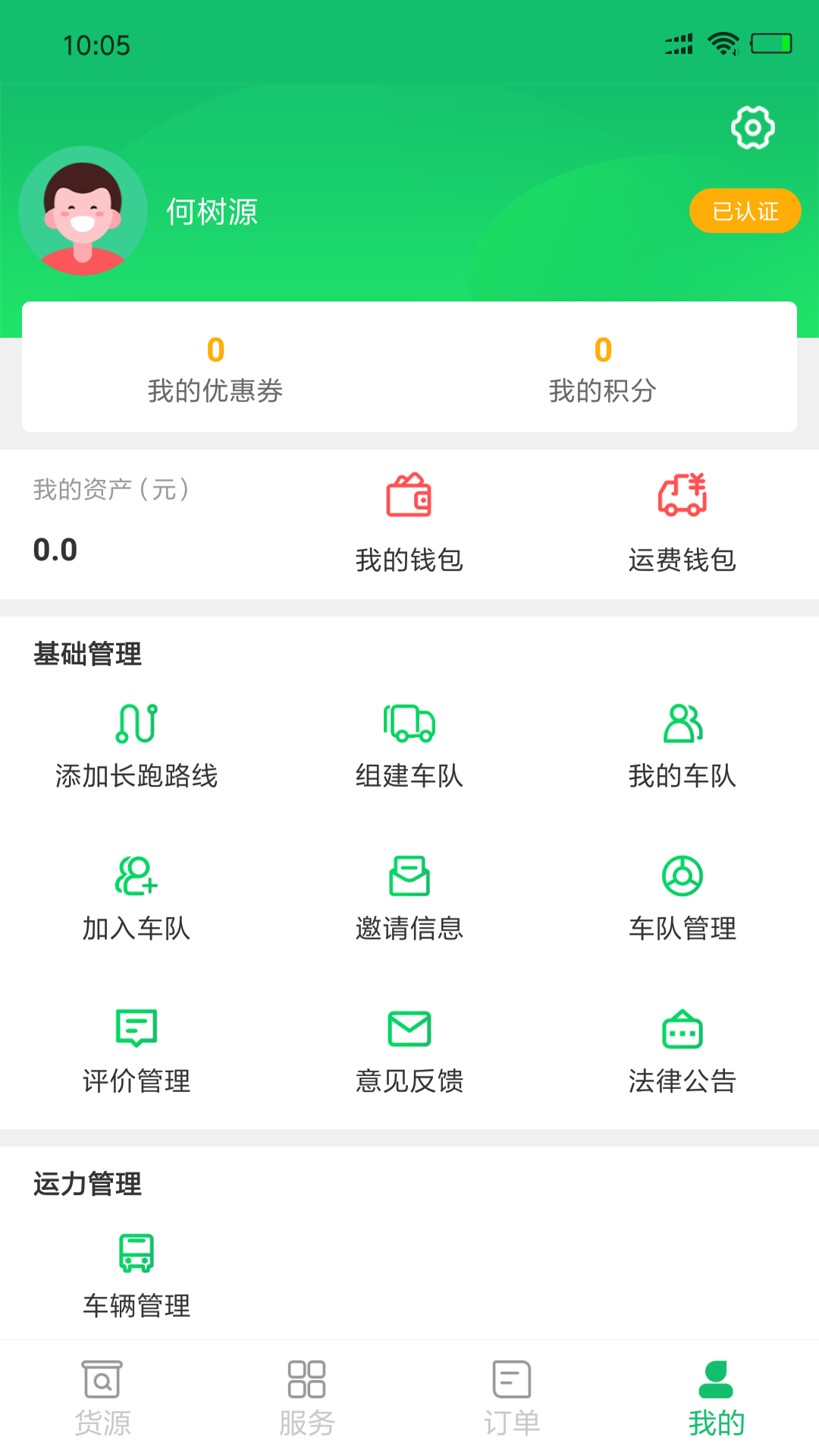Open 邀请信息 invitations
The height and width of the screenshot is (1456, 819).
click(x=409, y=899)
